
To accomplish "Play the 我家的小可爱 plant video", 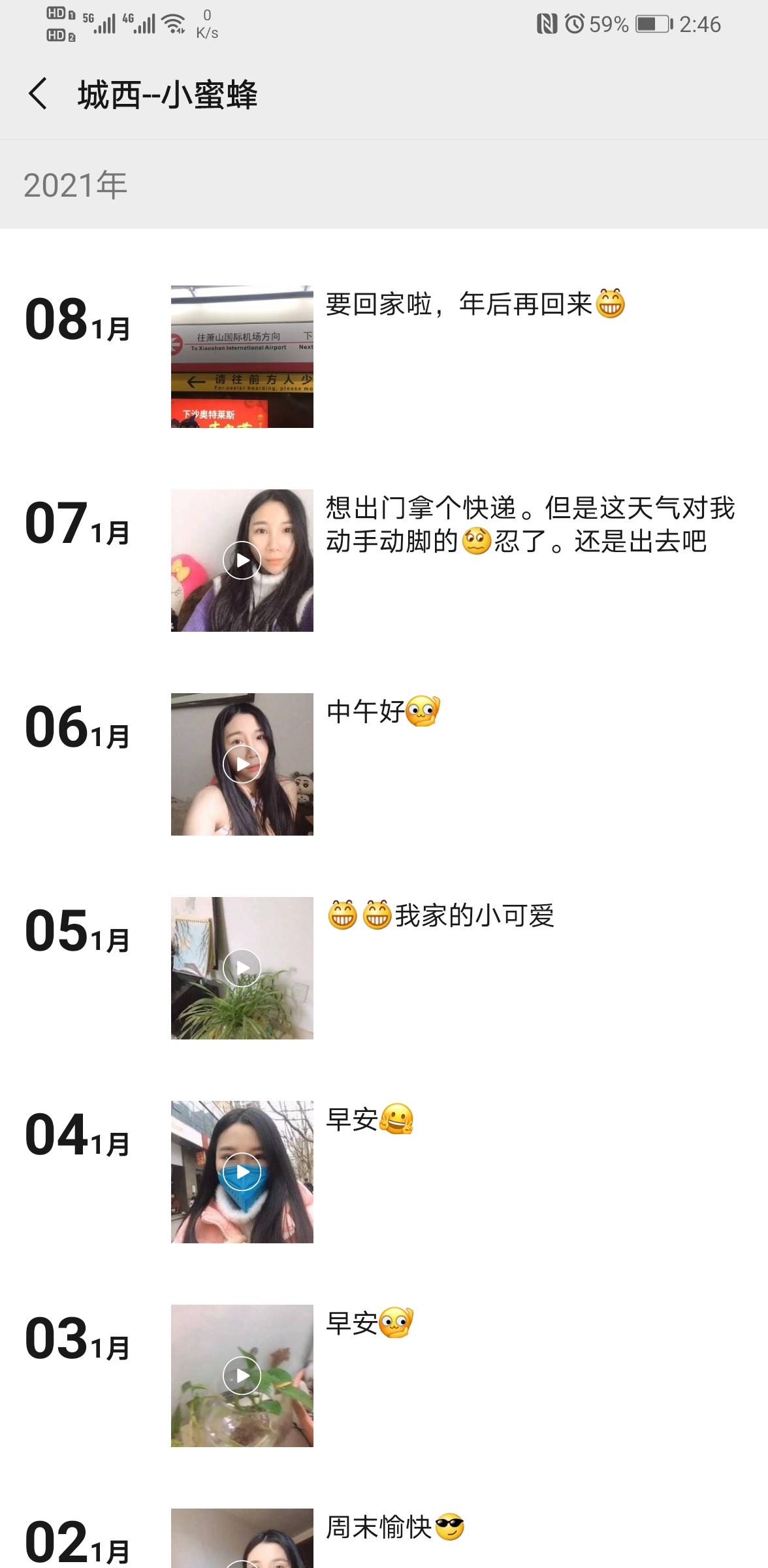I will pyautogui.click(x=242, y=968).
